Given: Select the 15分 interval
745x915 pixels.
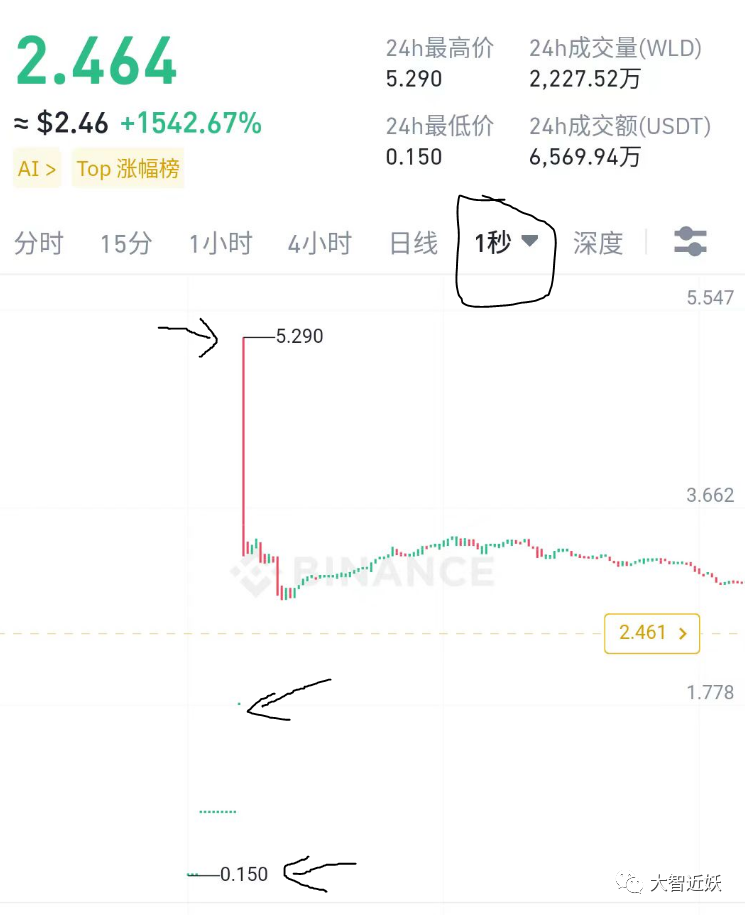Looking at the screenshot, I should (126, 243).
